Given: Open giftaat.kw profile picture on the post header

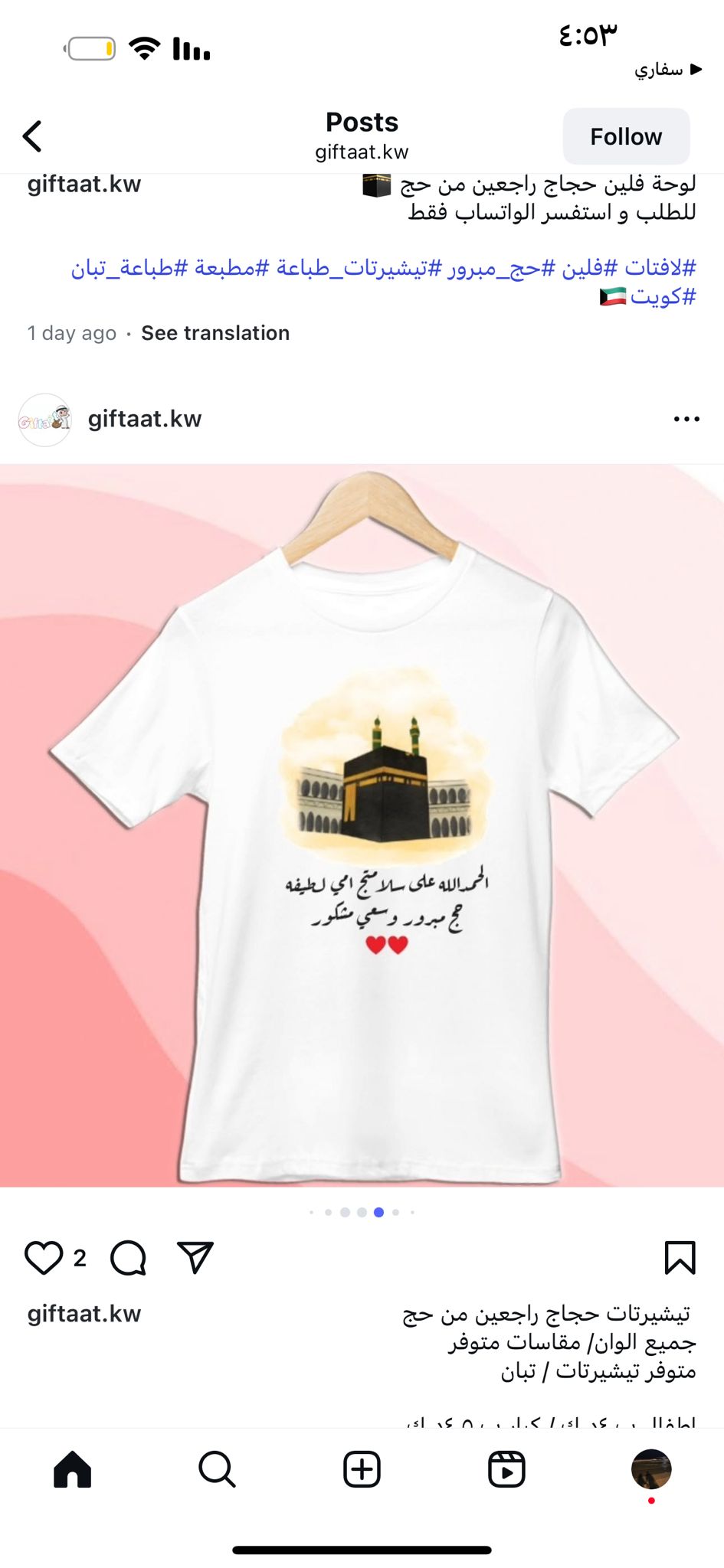Looking at the screenshot, I should click(x=45, y=420).
